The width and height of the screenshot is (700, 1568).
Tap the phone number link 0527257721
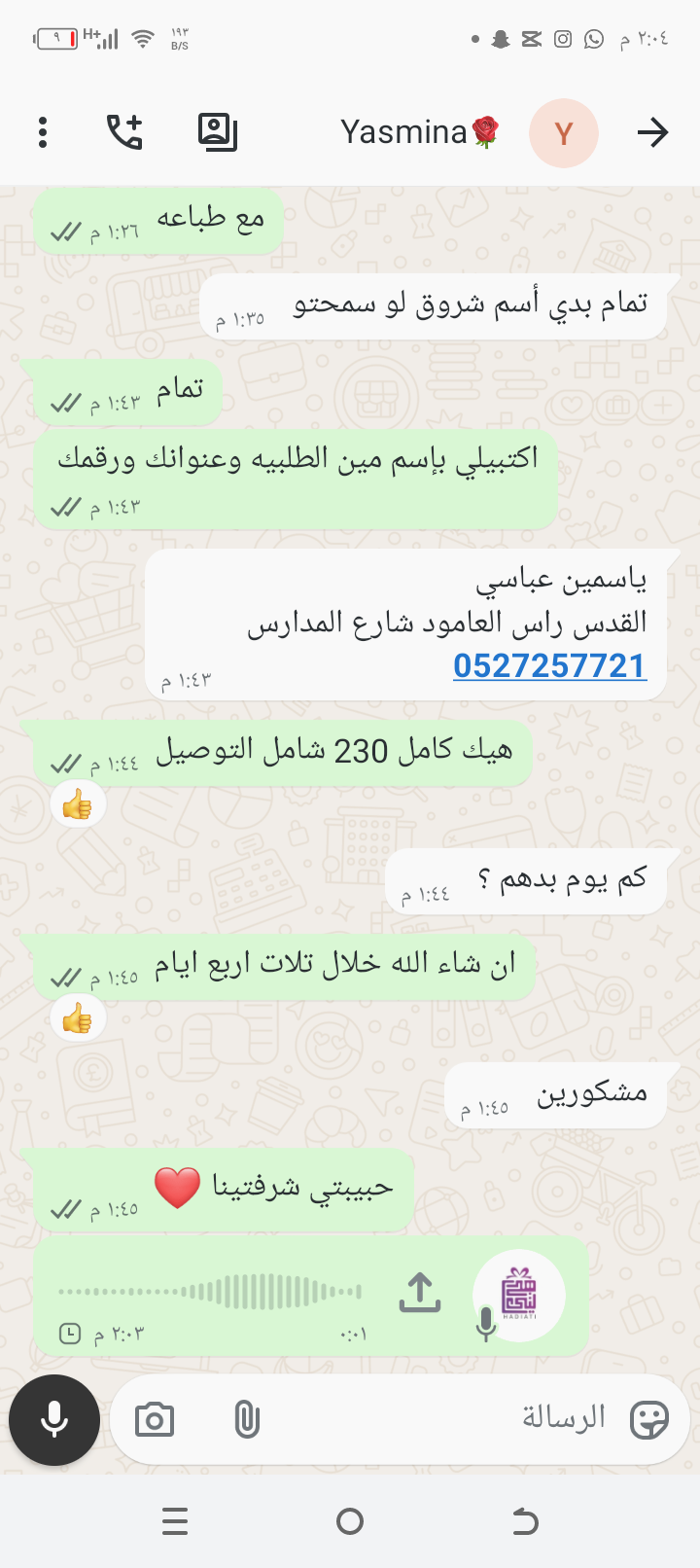coord(549,666)
